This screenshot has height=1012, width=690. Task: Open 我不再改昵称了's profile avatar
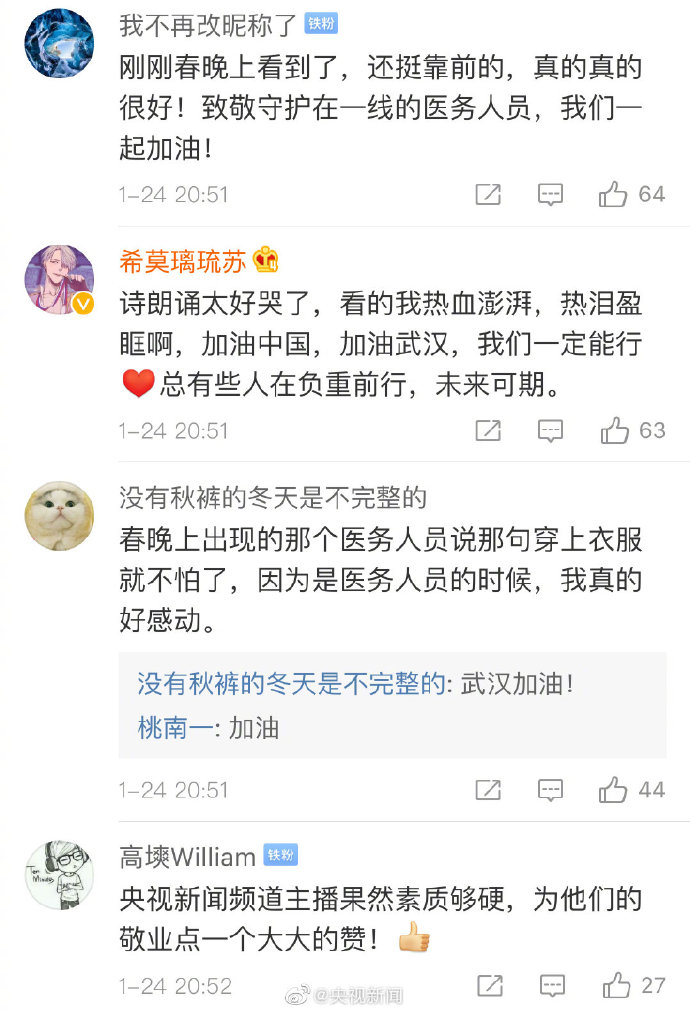(59, 43)
